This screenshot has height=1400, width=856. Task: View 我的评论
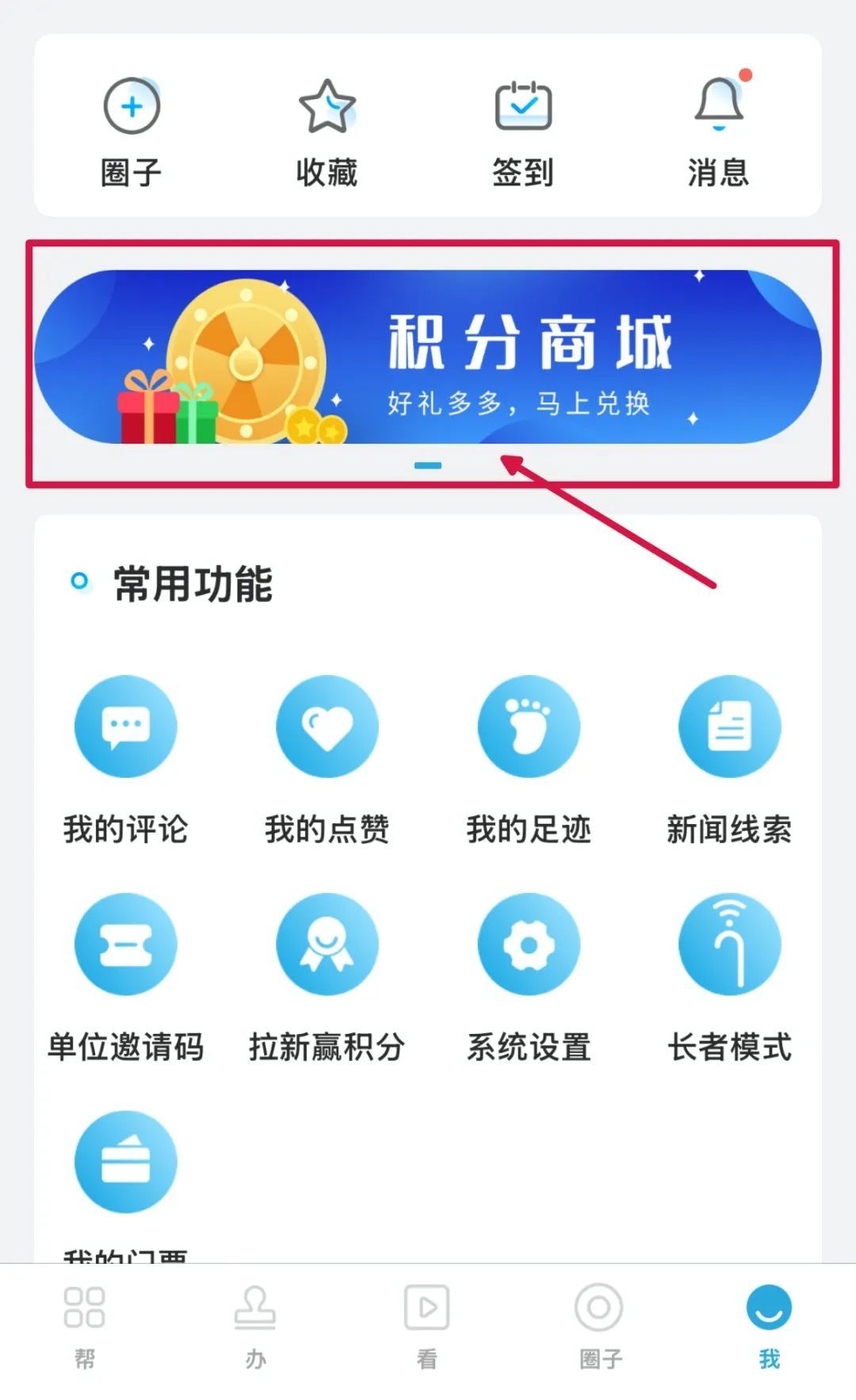pyautogui.click(x=126, y=757)
